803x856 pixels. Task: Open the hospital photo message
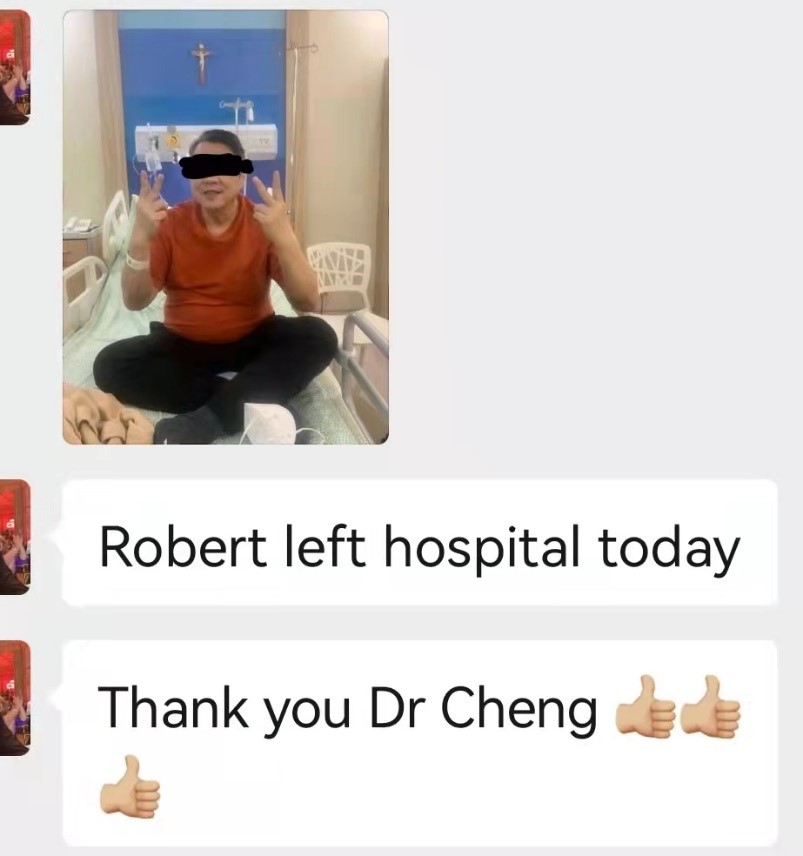(225, 227)
